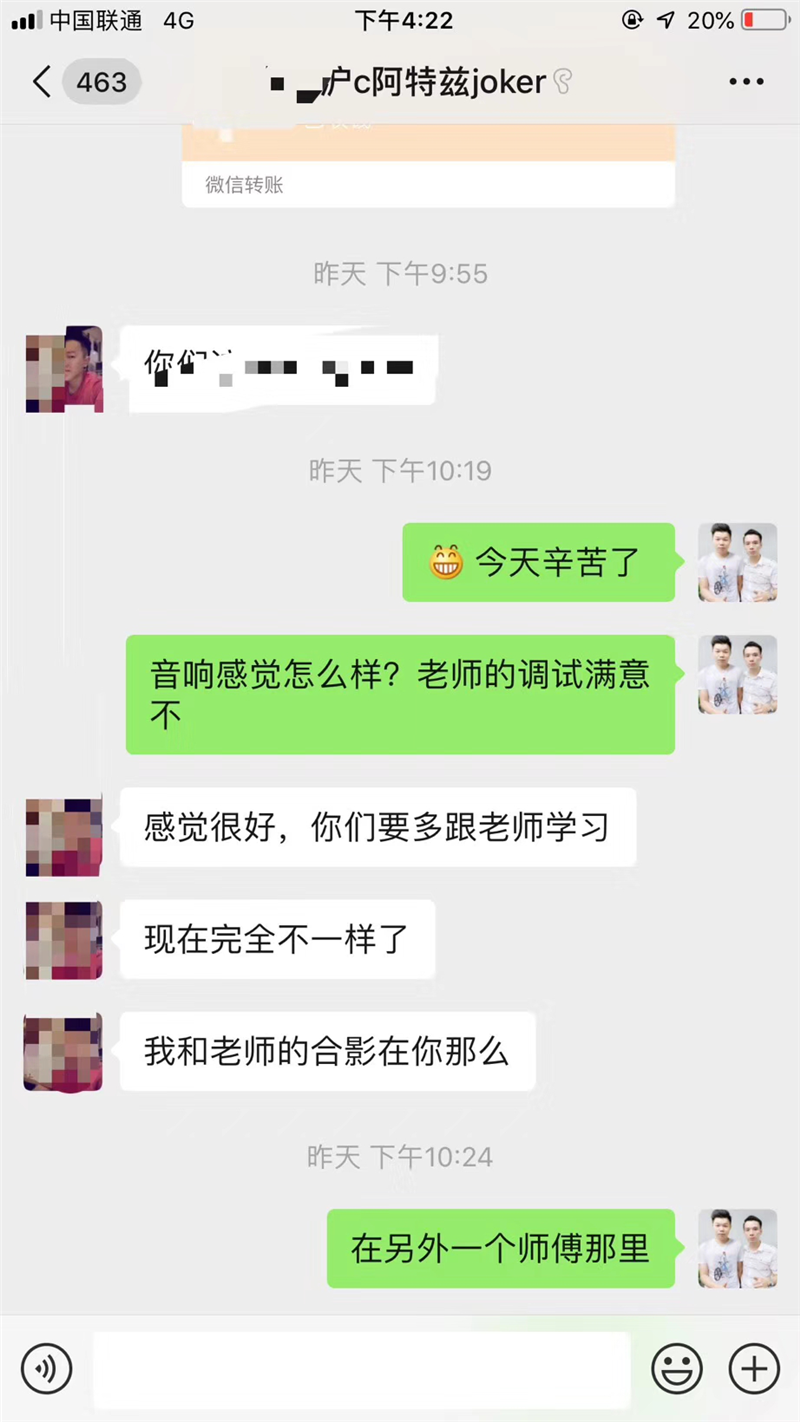Go back to the chat list
The height and width of the screenshot is (1422, 800).
42,82
